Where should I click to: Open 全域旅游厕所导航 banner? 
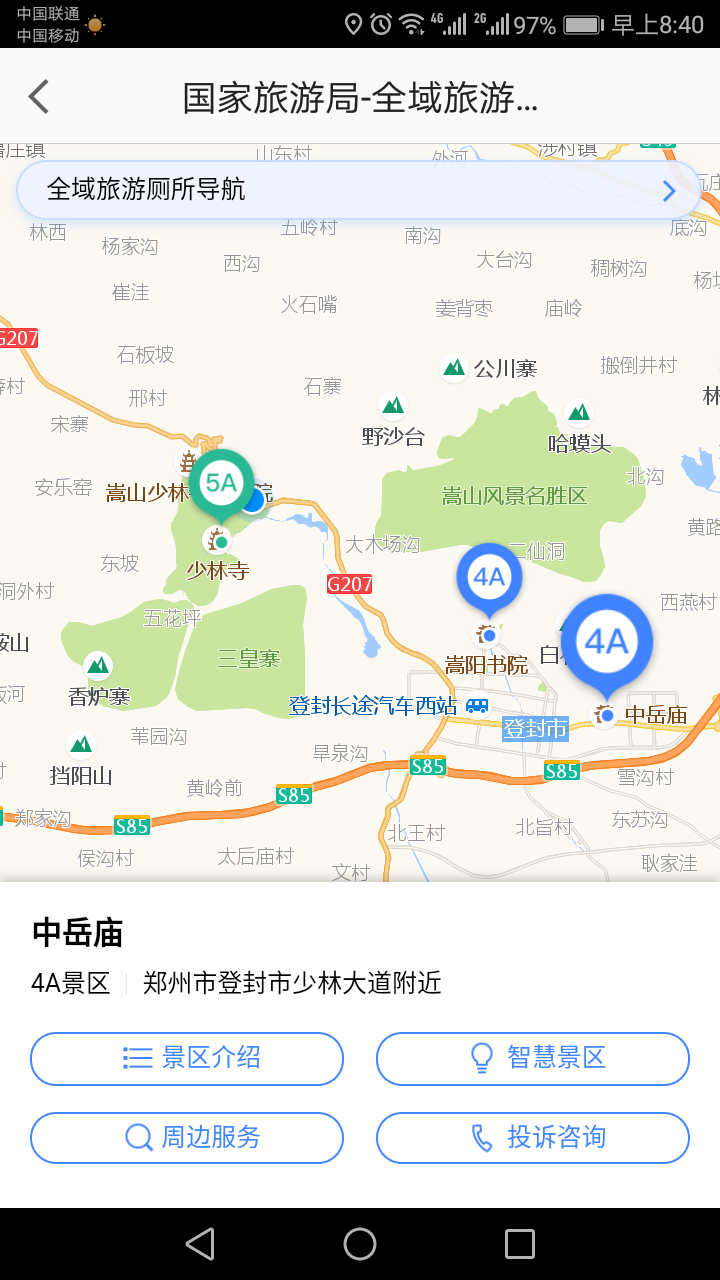pyautogui.click(x=358, y=190)
